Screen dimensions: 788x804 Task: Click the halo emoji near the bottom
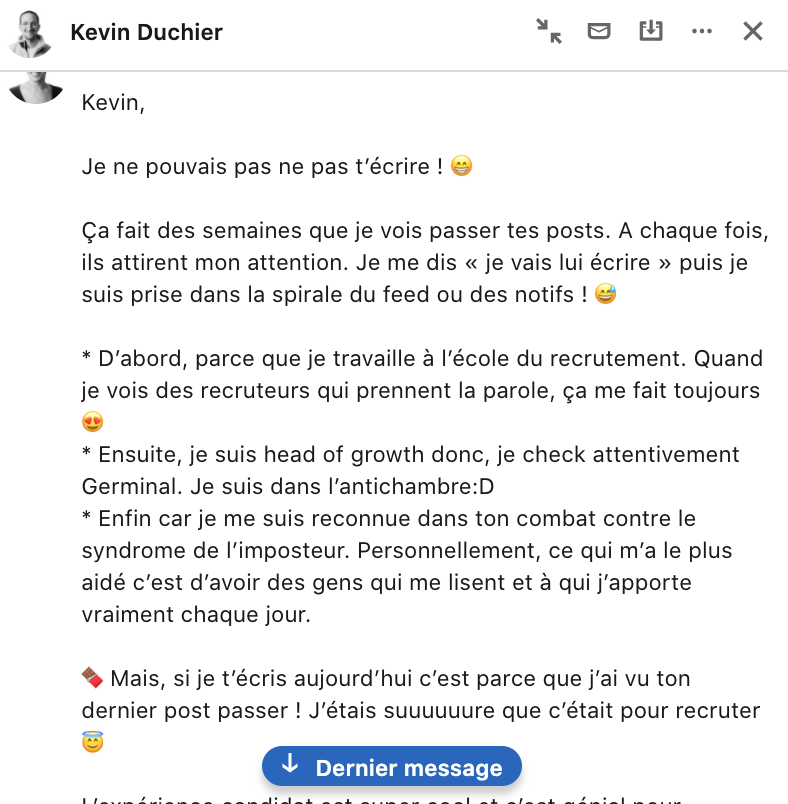tap(91, 742)
